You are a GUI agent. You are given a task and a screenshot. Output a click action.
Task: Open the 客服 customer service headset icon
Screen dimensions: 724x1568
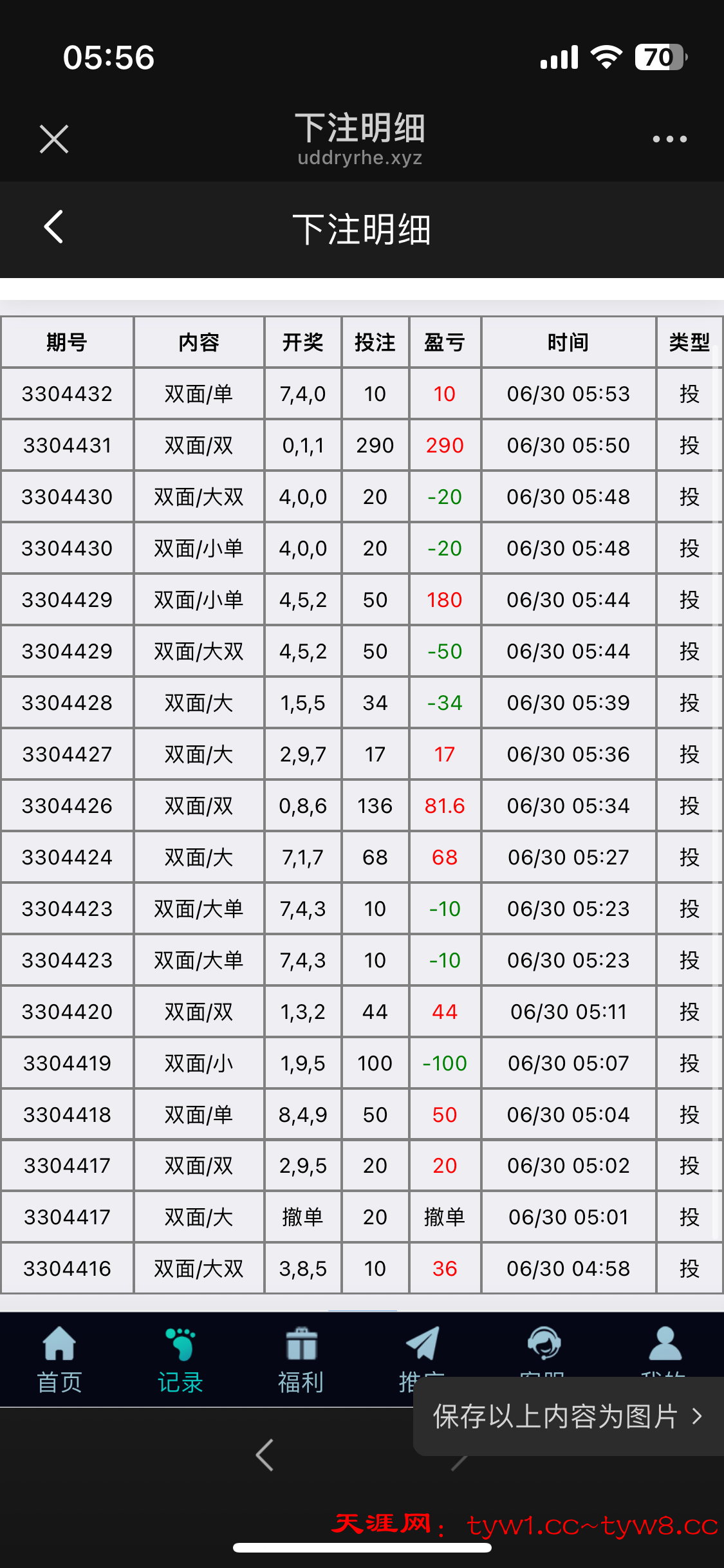pyautogui.click(x=543, y=1342)
